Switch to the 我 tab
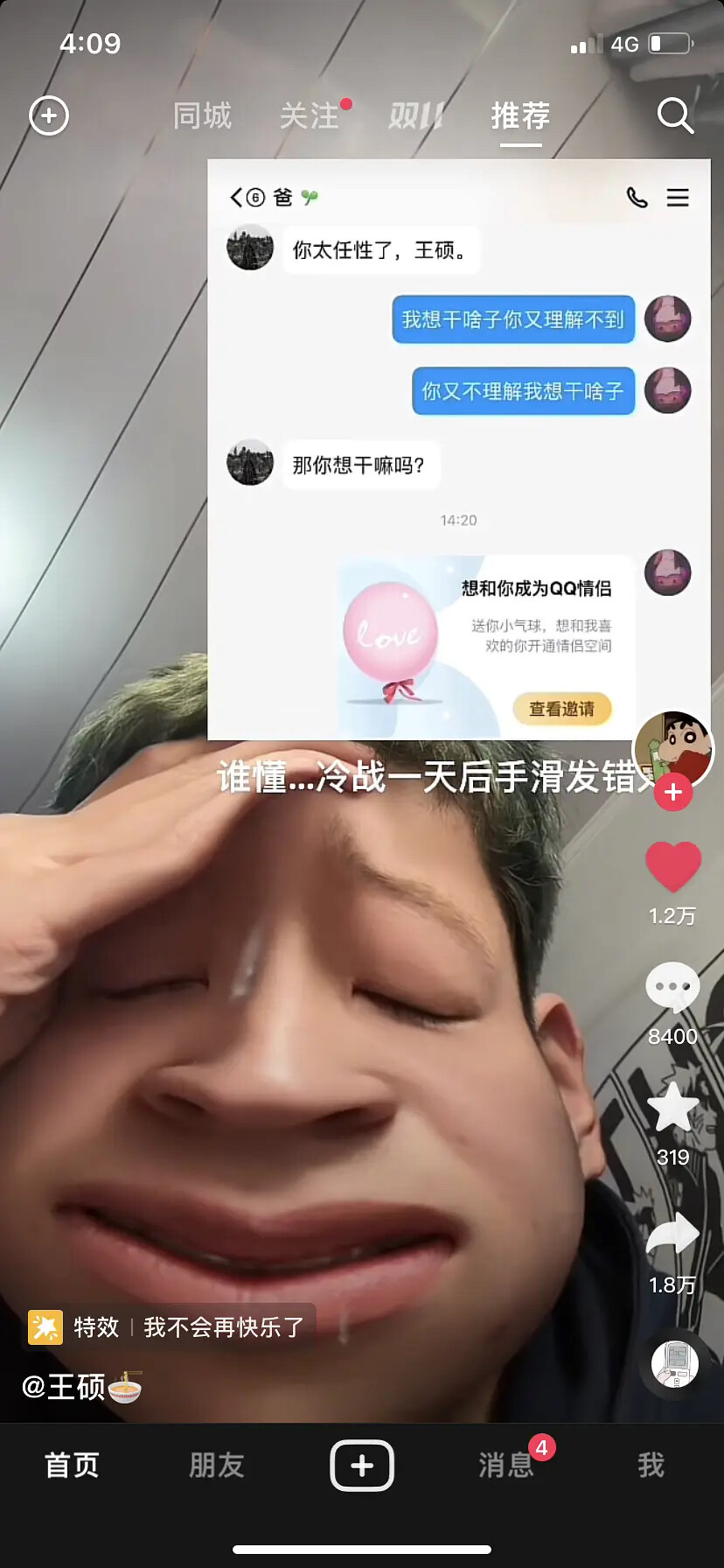Viewport: 724px width, 1568px height. pos(651,1465)
